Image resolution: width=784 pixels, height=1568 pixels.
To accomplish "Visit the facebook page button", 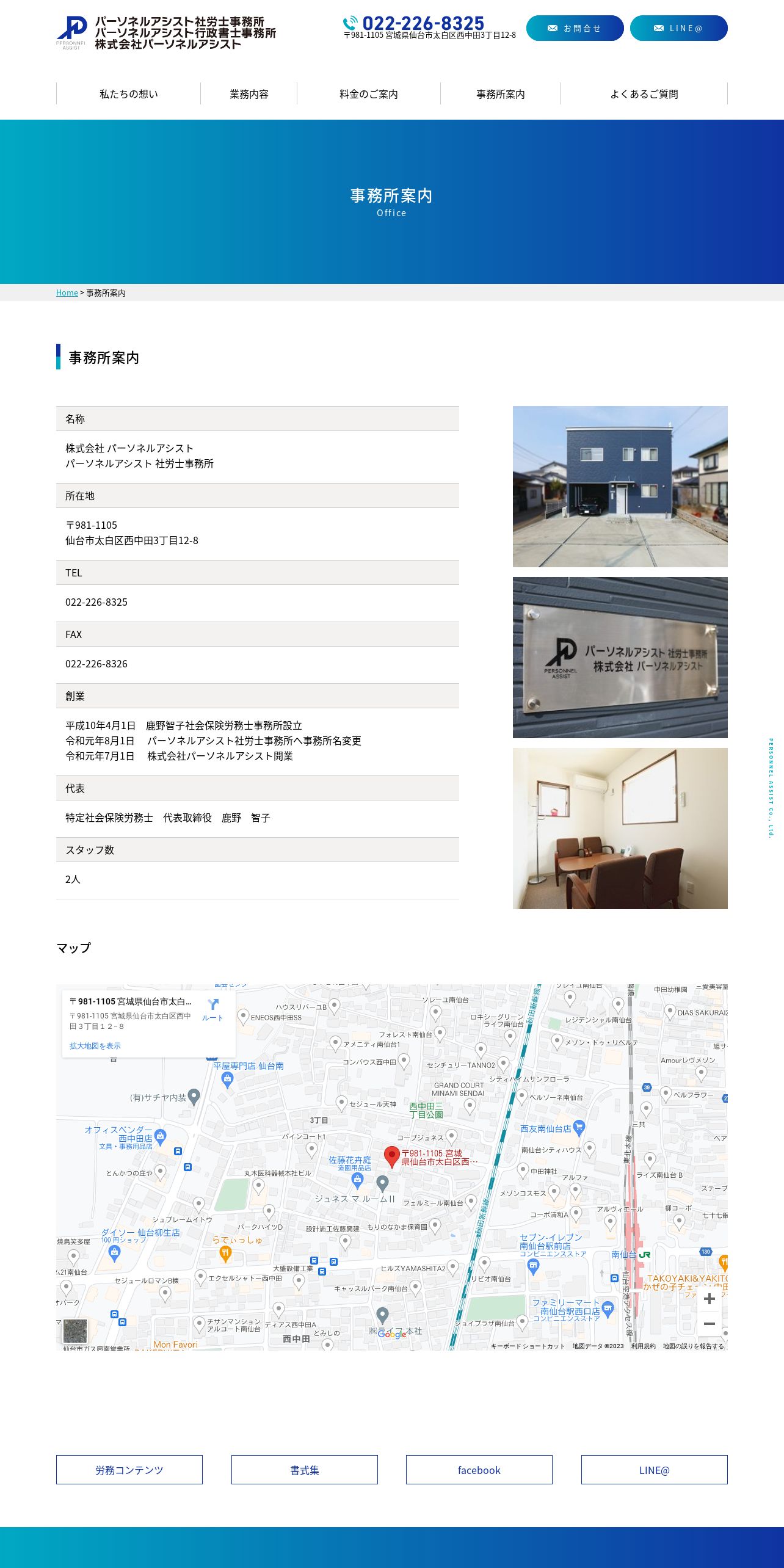I will [x=479, y=1470].
